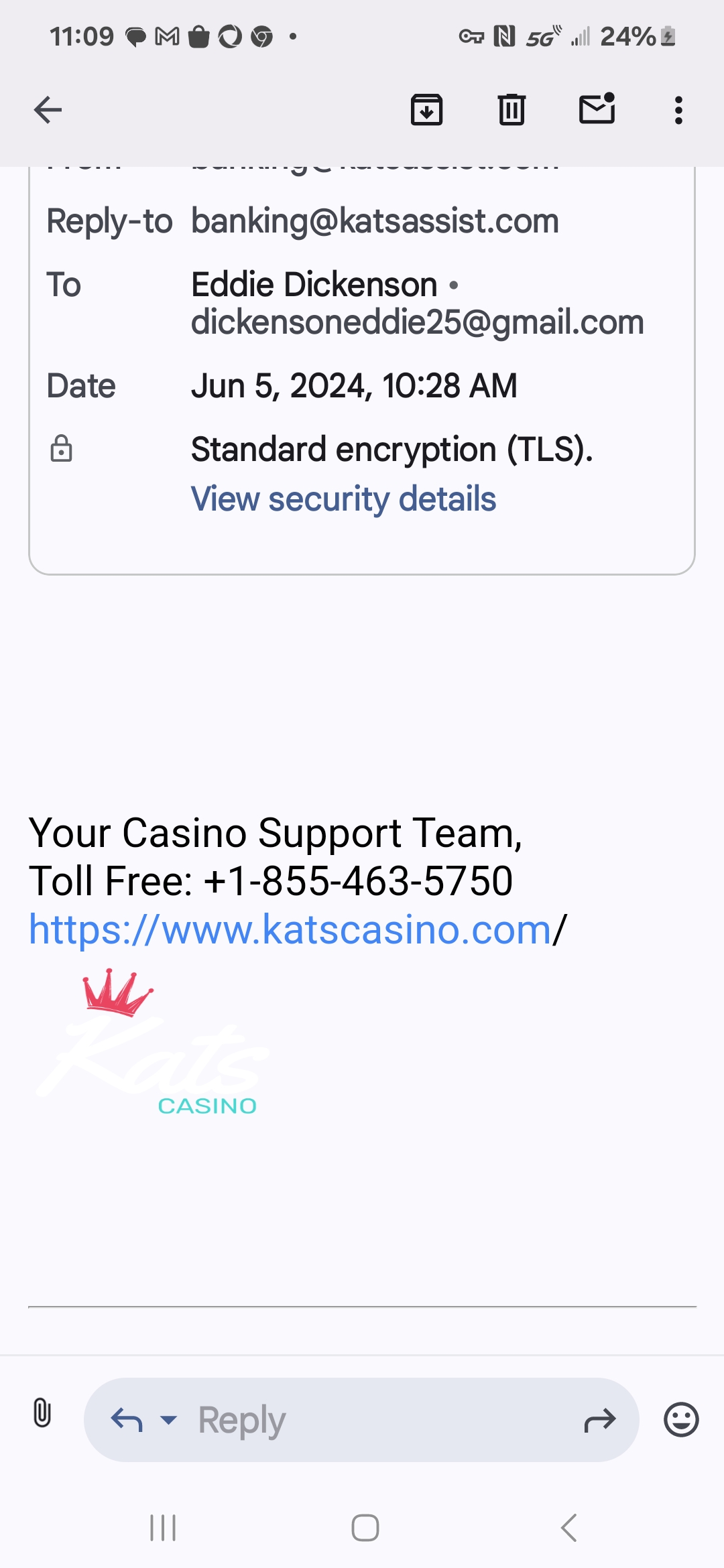Open View security details link

point(343,499)
